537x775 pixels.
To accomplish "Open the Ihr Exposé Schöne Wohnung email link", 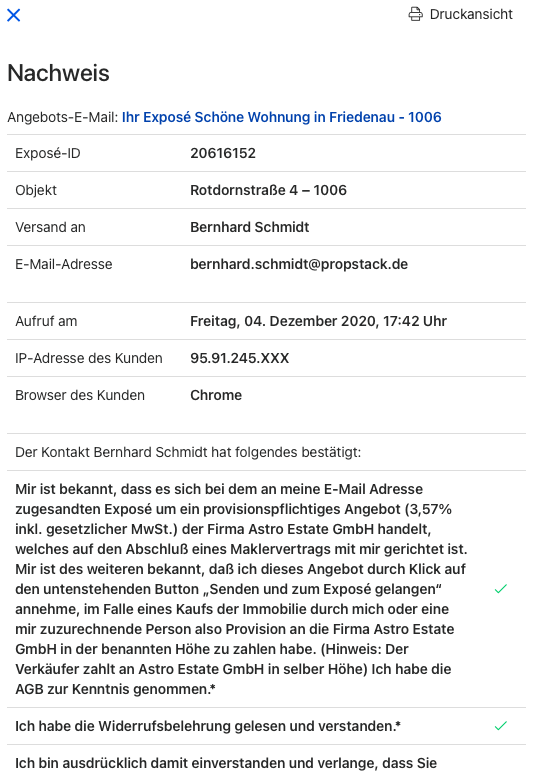I will [x=281, y=117].
